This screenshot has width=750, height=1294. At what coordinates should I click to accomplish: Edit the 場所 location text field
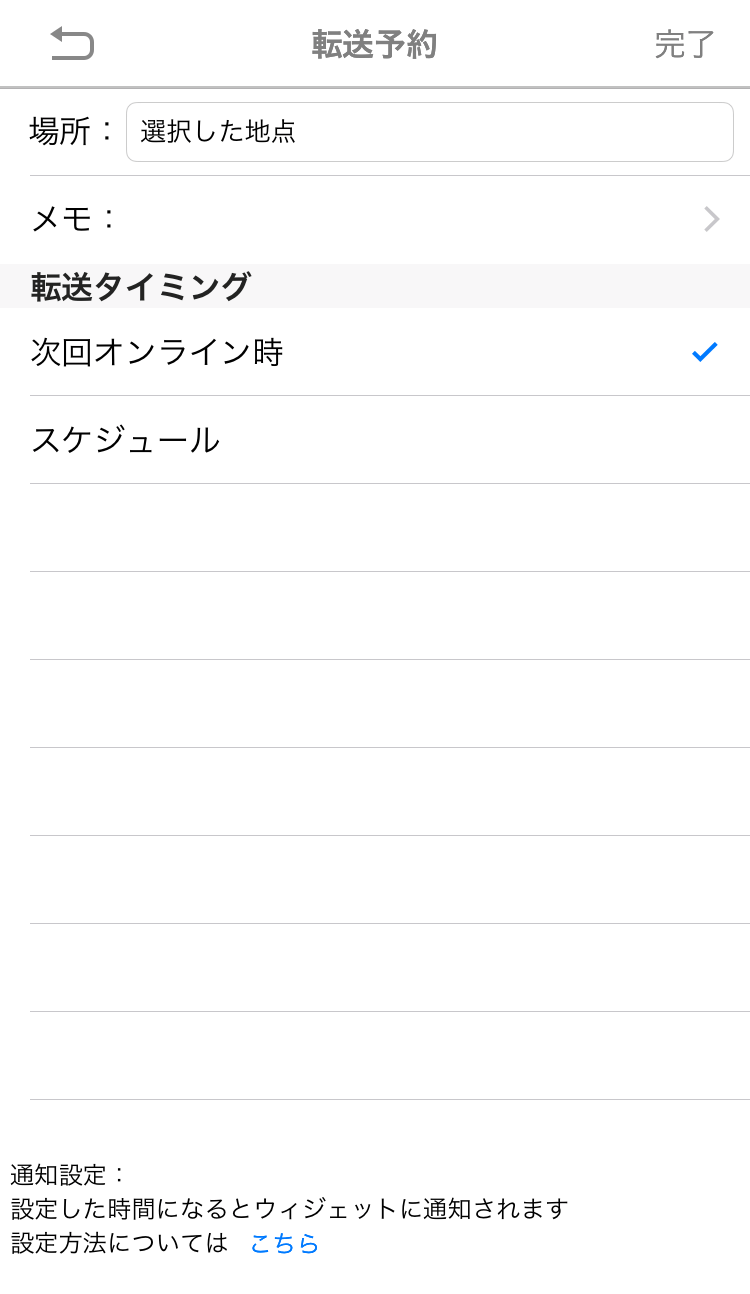click(x=430, y=132)
